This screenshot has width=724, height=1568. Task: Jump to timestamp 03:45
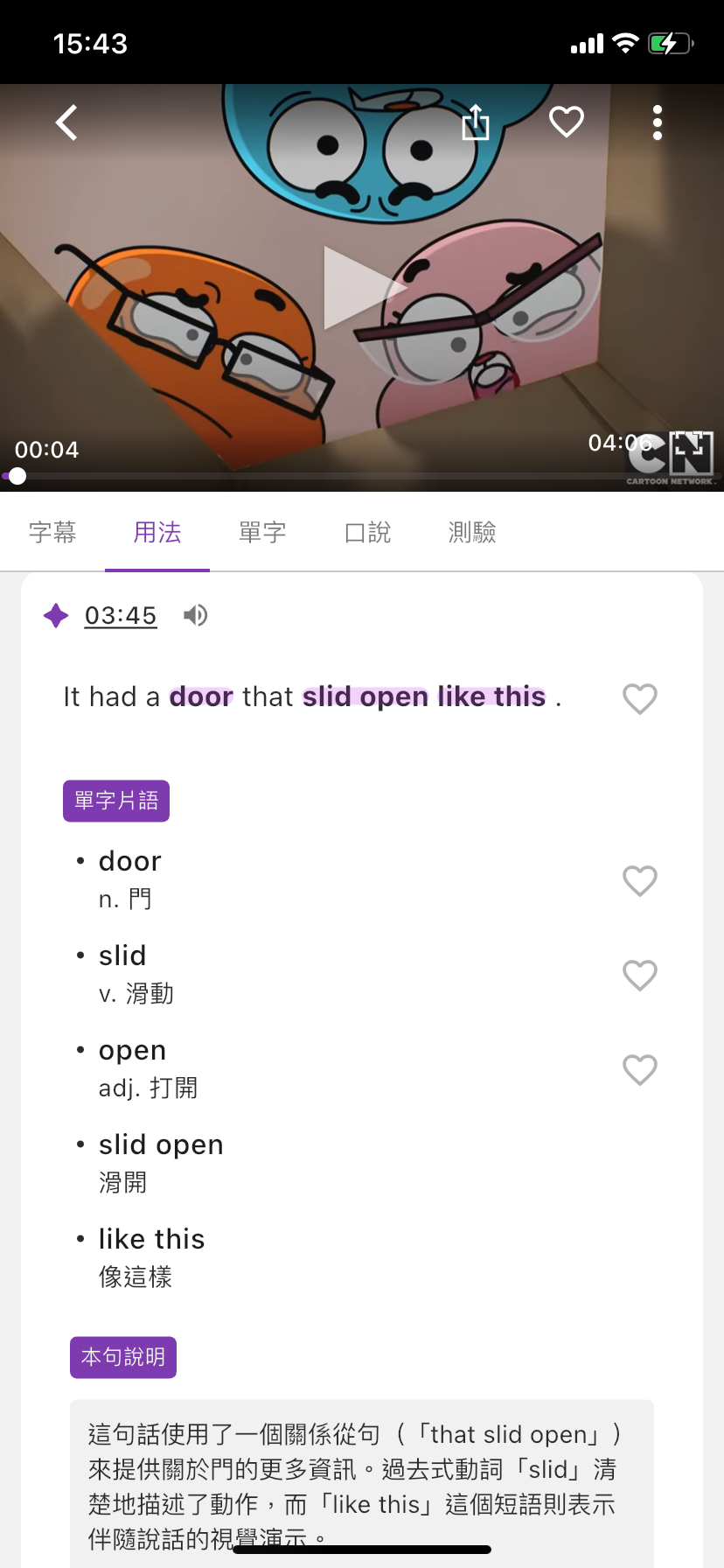tap(121, 616)
